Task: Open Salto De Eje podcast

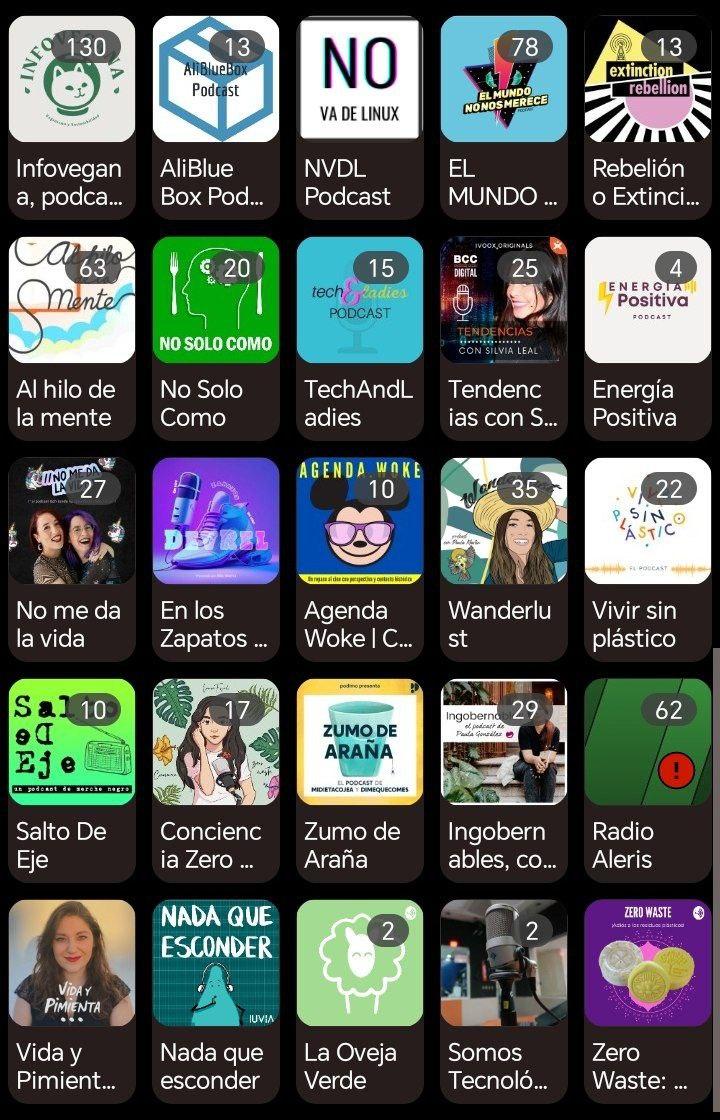Action: point(72,742)
